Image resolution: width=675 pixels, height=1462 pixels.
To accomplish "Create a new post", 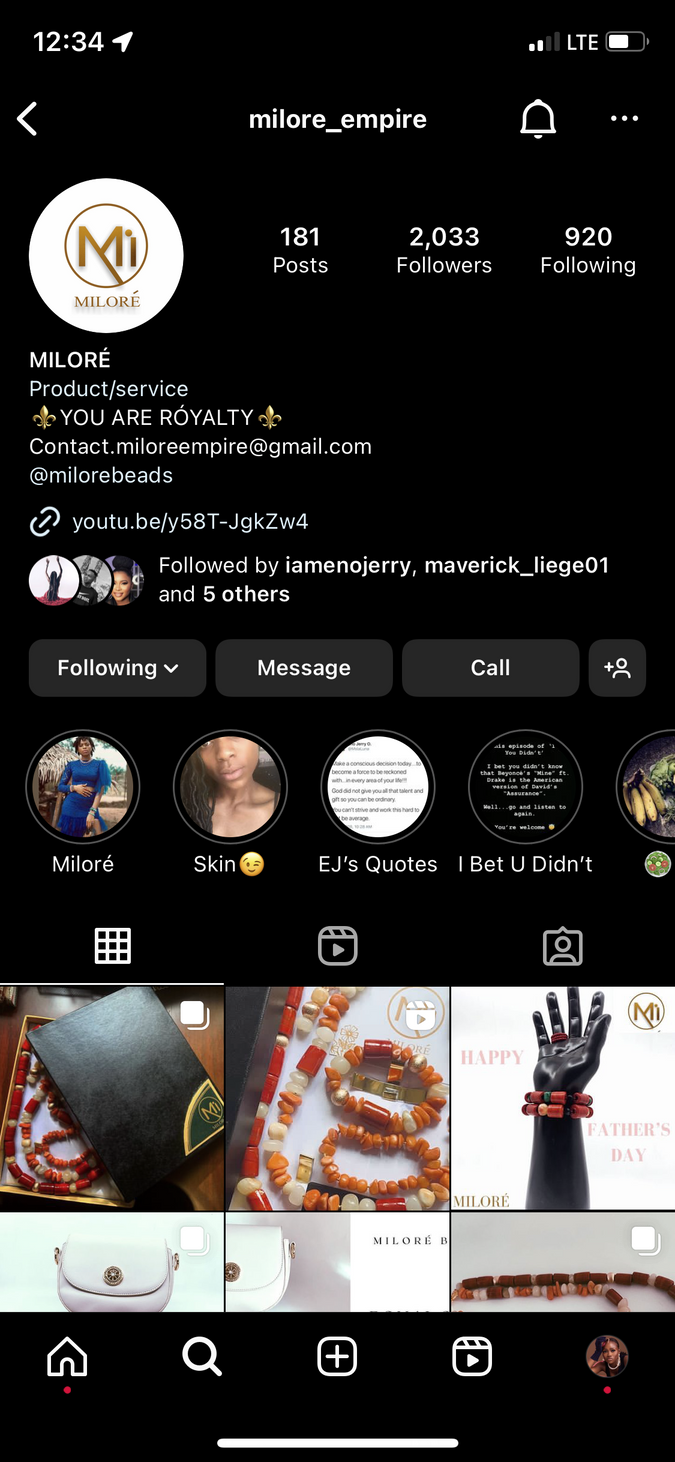I will [x=337, y=1357].
